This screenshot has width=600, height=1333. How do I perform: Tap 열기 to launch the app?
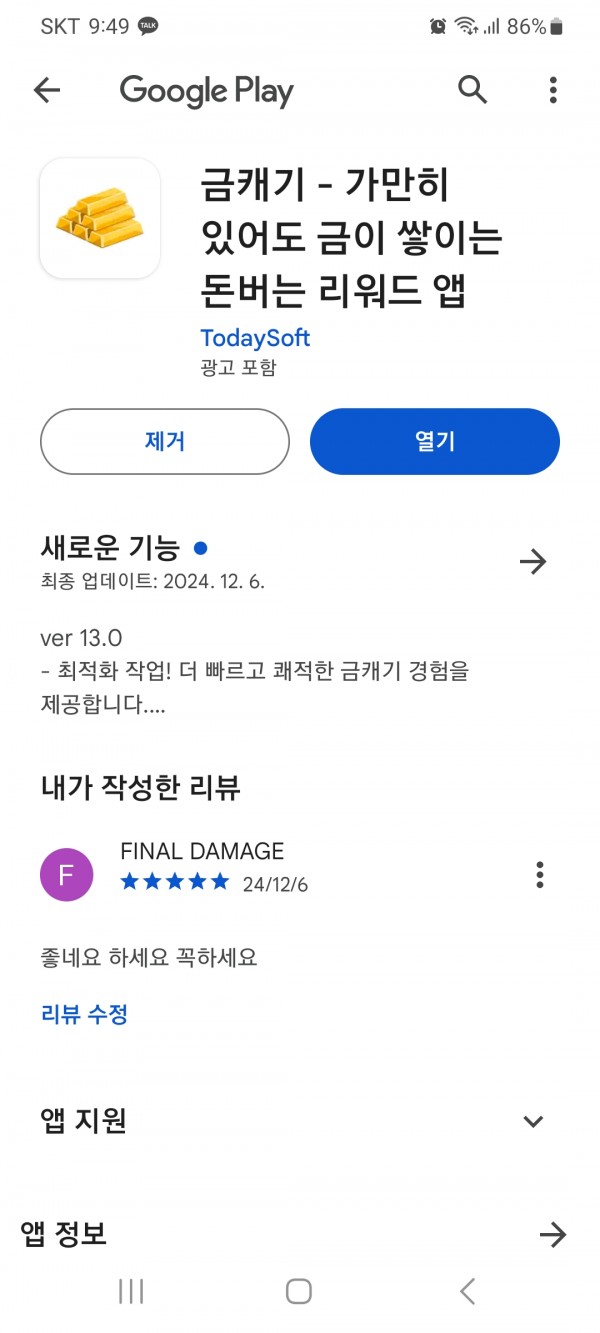click(x=435, y=441)
